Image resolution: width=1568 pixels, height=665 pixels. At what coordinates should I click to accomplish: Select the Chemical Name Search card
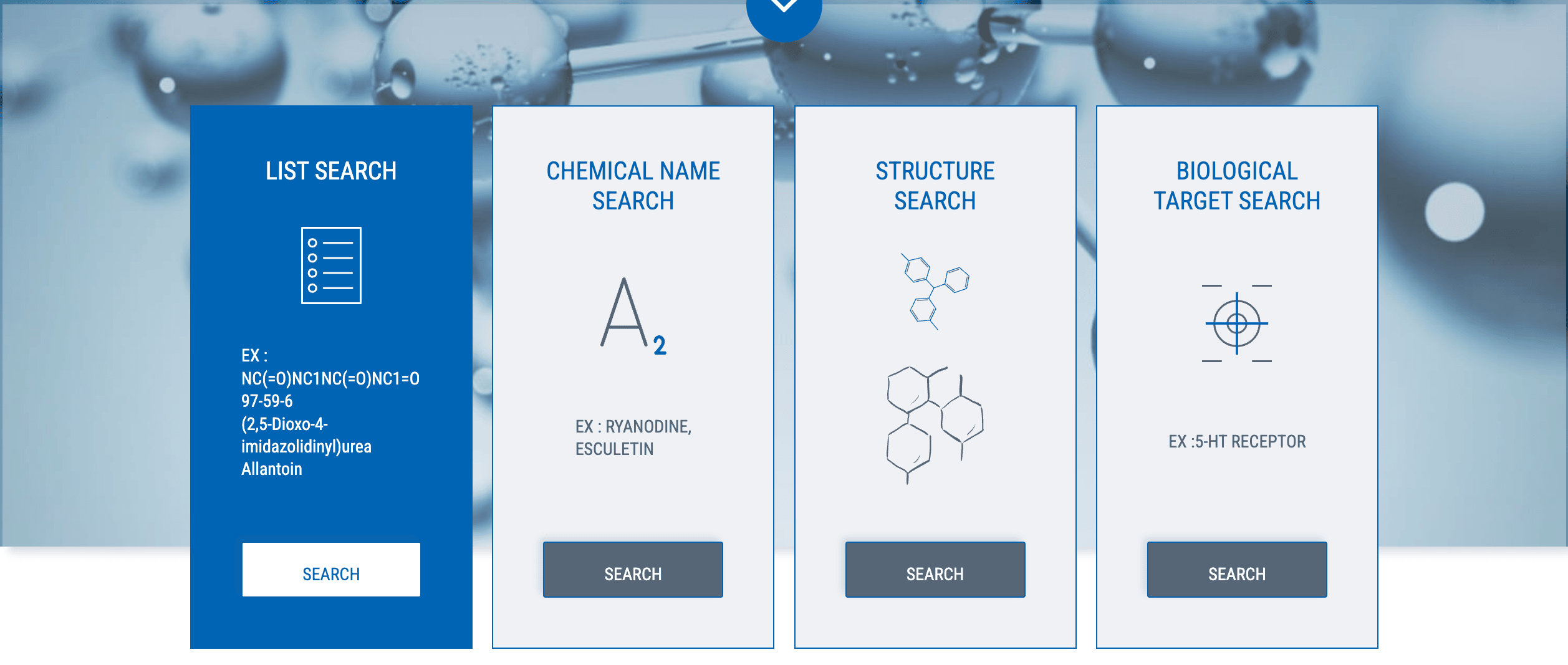(633, 186)
